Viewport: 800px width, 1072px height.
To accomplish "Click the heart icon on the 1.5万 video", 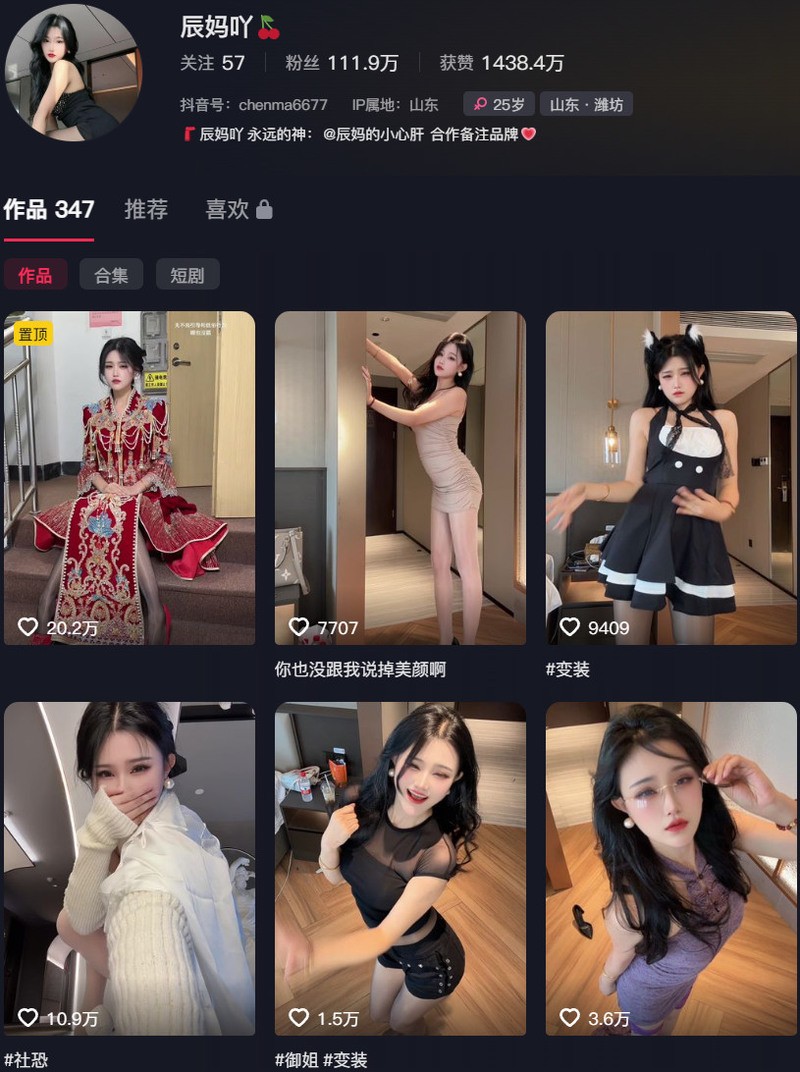I will click(x=298, y=1018).
